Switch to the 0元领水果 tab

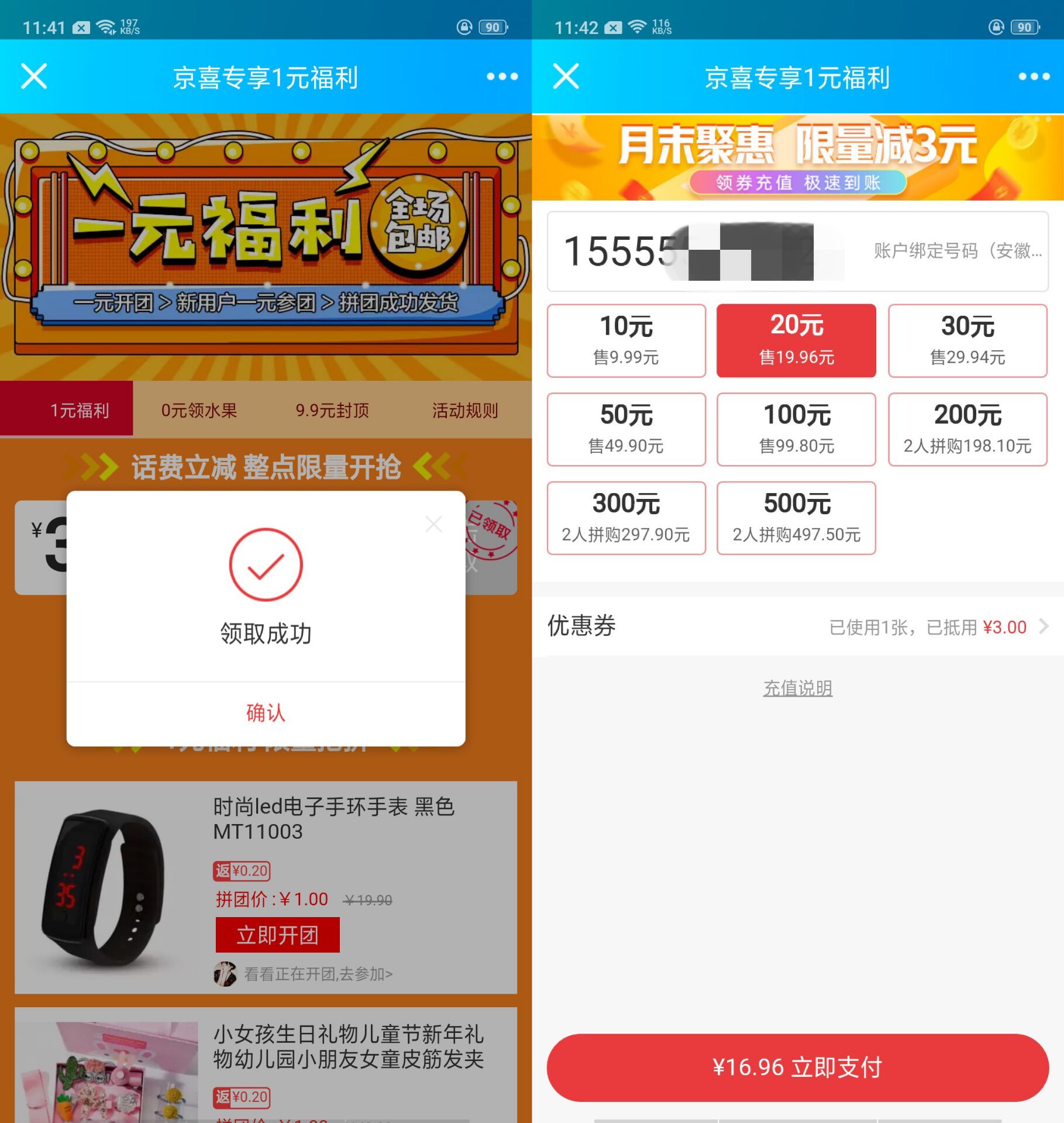tap(200, 410)
